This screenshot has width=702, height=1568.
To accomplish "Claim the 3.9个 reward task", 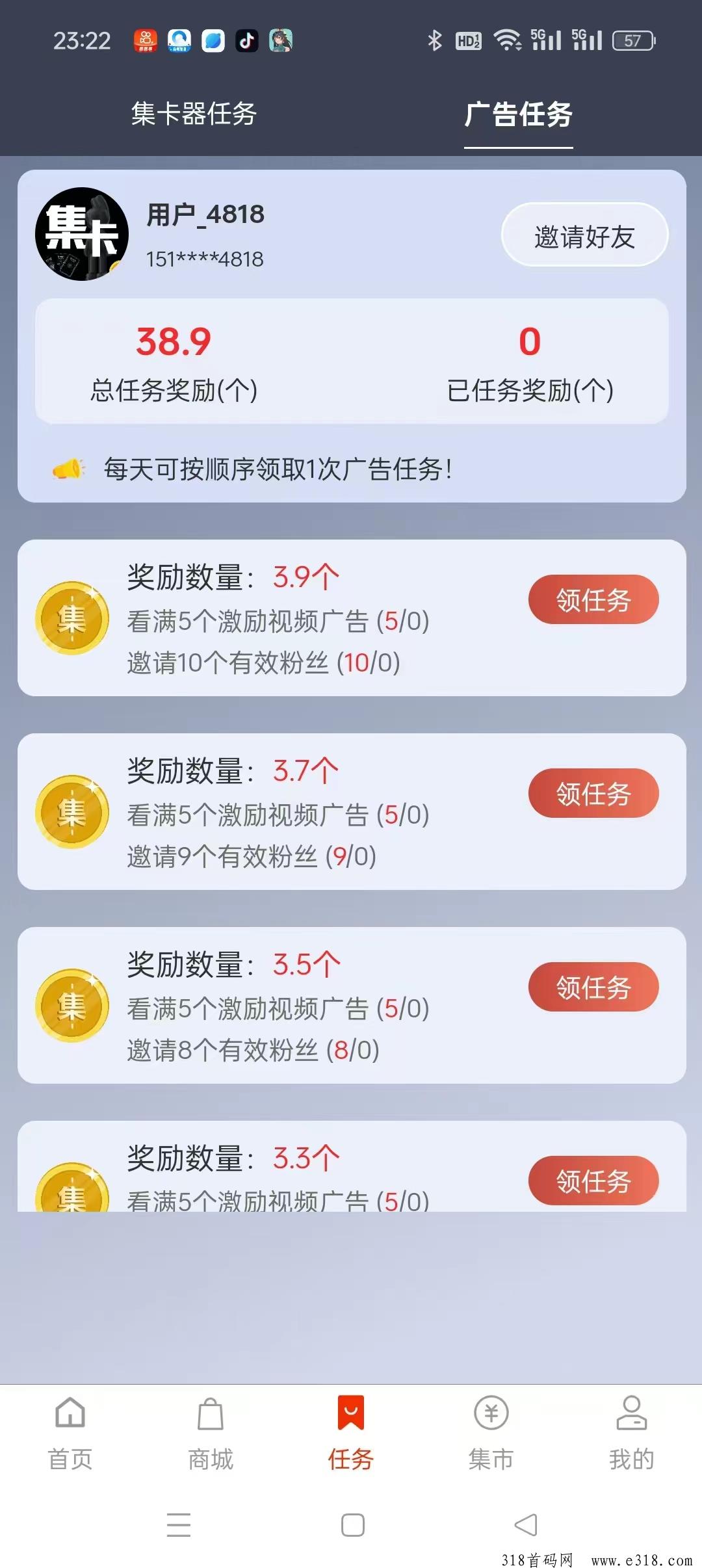I will [593, 599].
